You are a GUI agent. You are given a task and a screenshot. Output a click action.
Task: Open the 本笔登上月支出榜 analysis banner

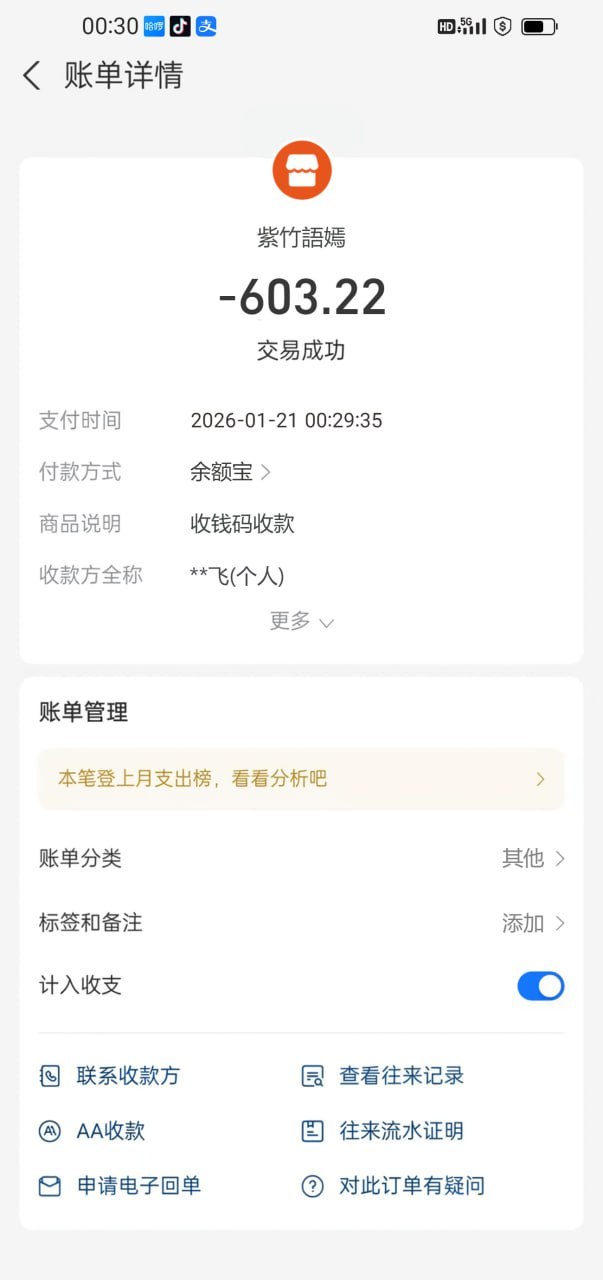[x=301, y=779]
